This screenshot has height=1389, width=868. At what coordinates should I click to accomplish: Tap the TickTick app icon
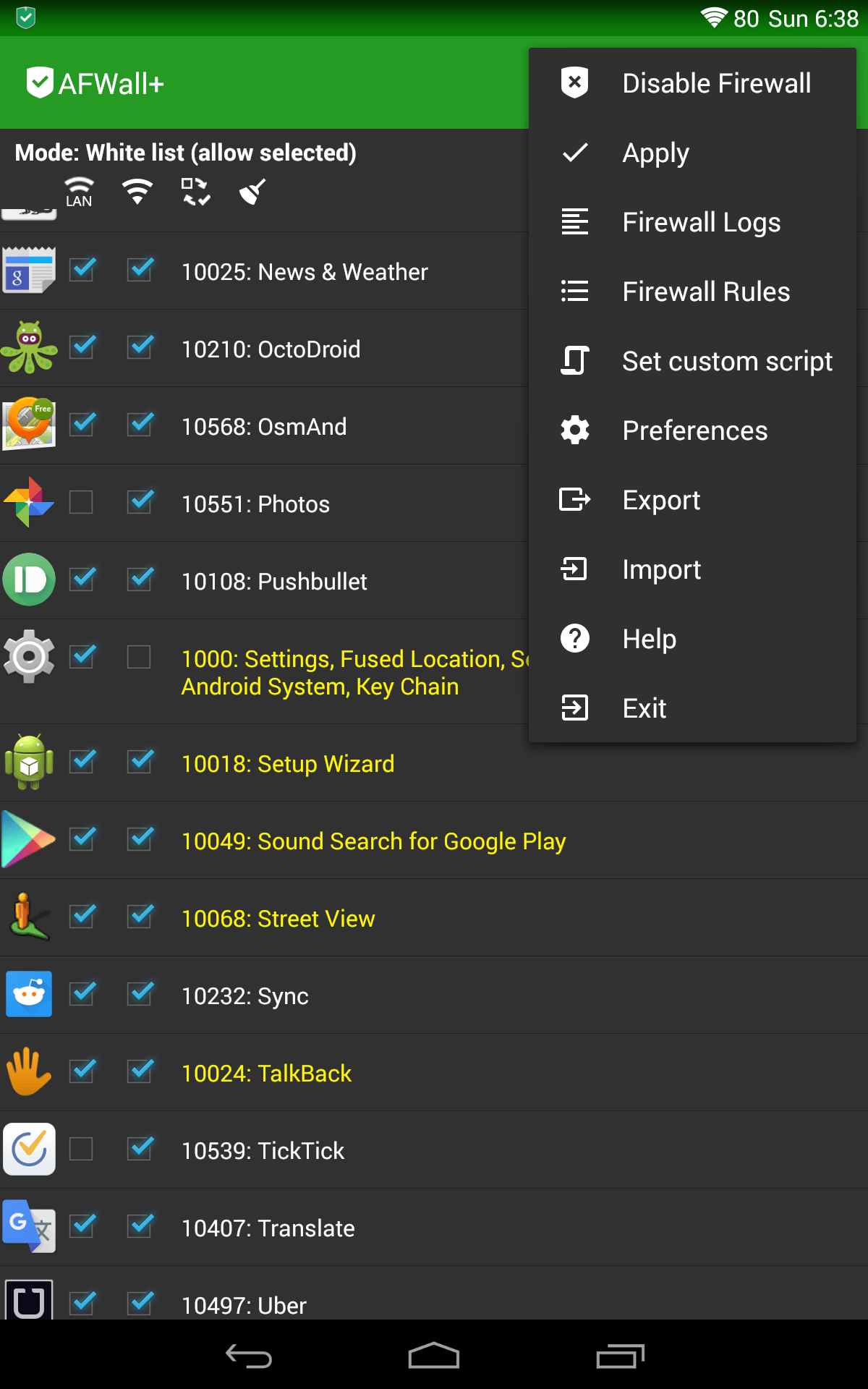28,1149
